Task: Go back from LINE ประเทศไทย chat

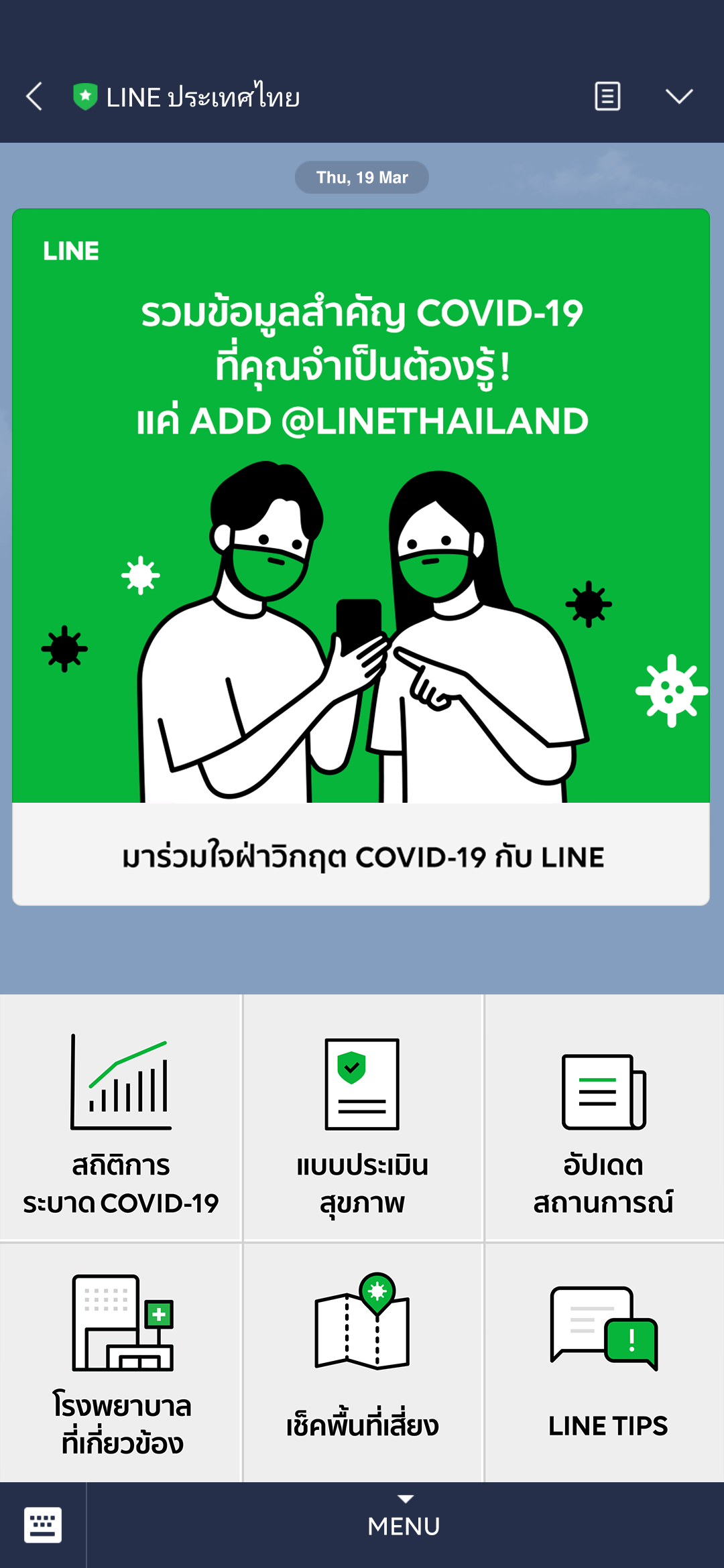Action: pyautogui.click(x=35, y=96)
